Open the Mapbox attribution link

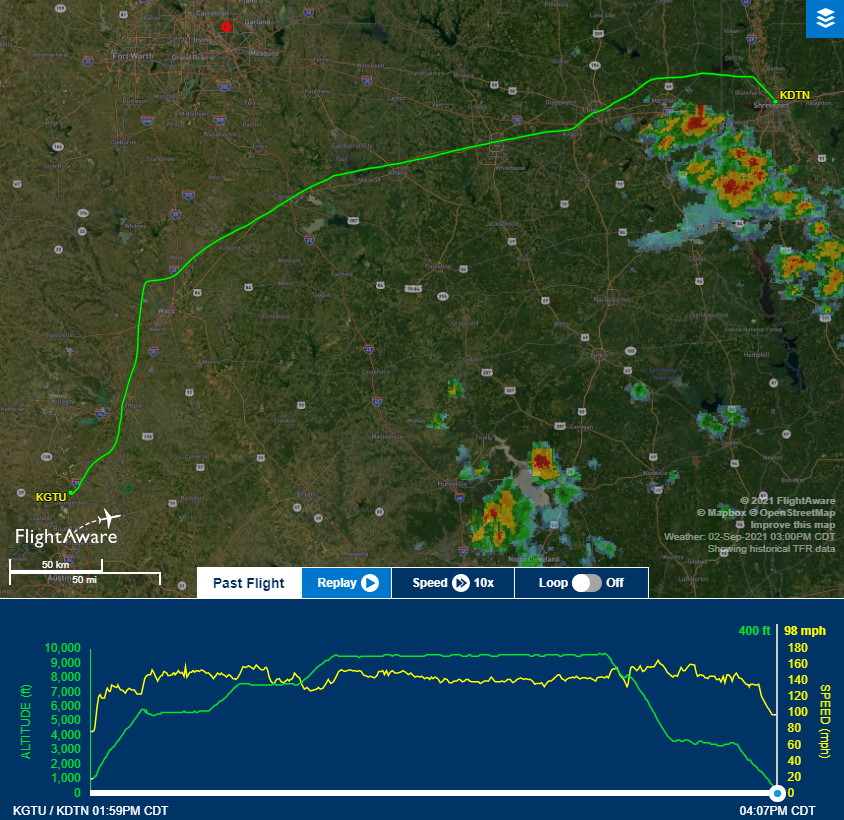click(726, 512)
